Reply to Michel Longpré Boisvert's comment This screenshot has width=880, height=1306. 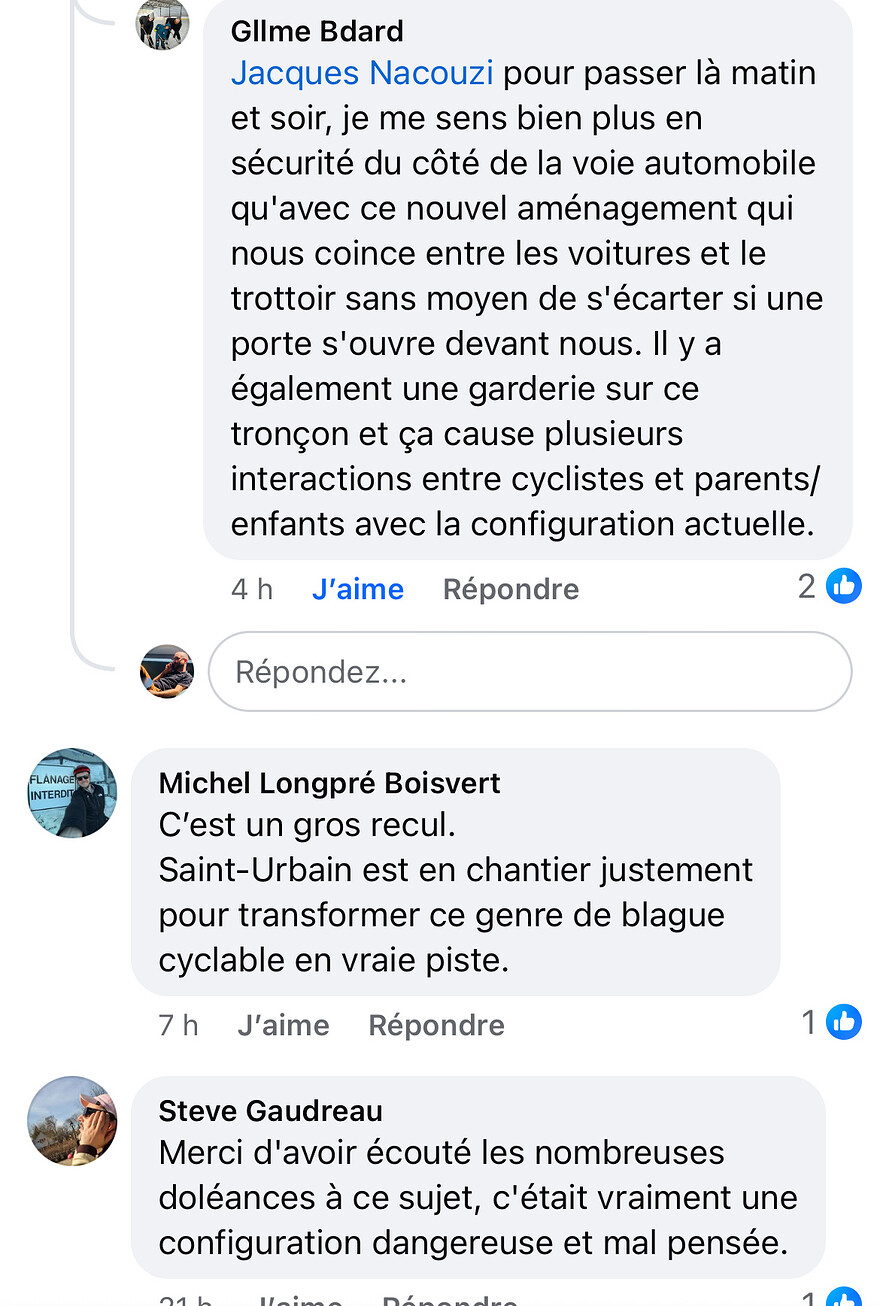(x=436, y=1025)
